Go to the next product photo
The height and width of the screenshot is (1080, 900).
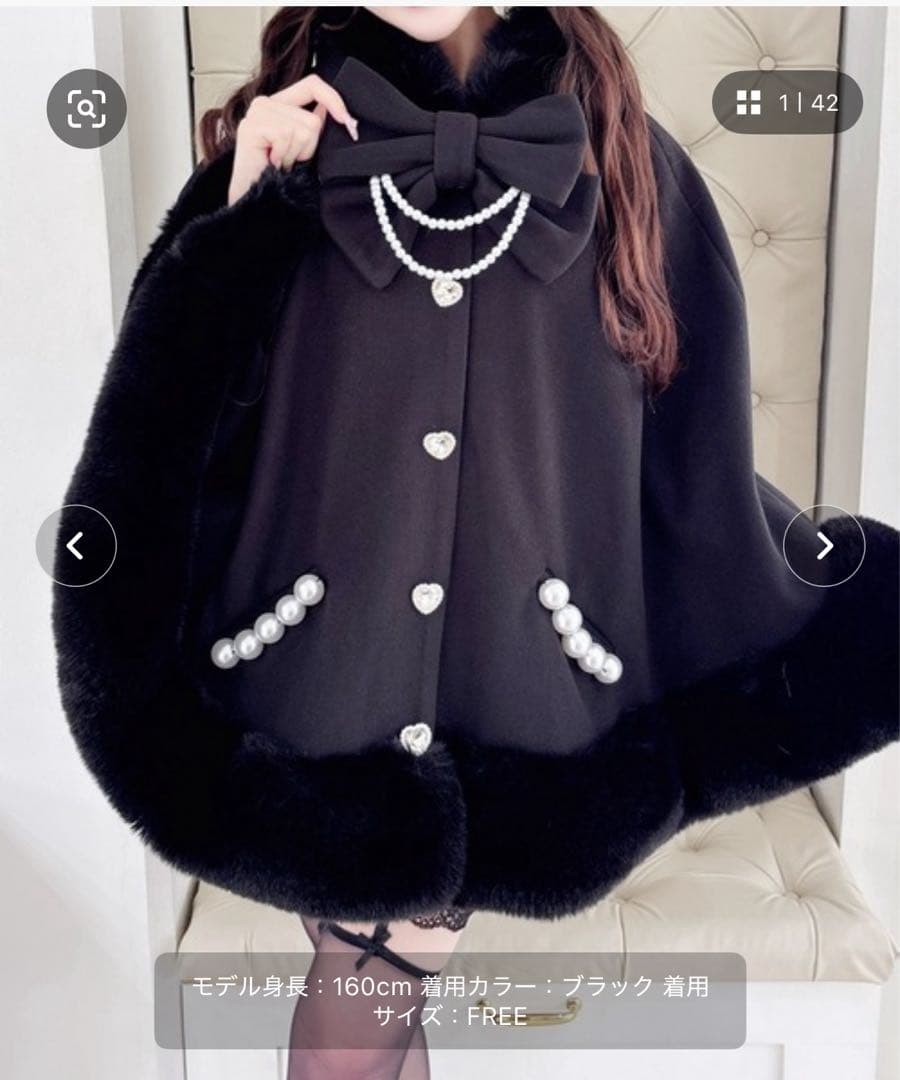pos(823,546)
